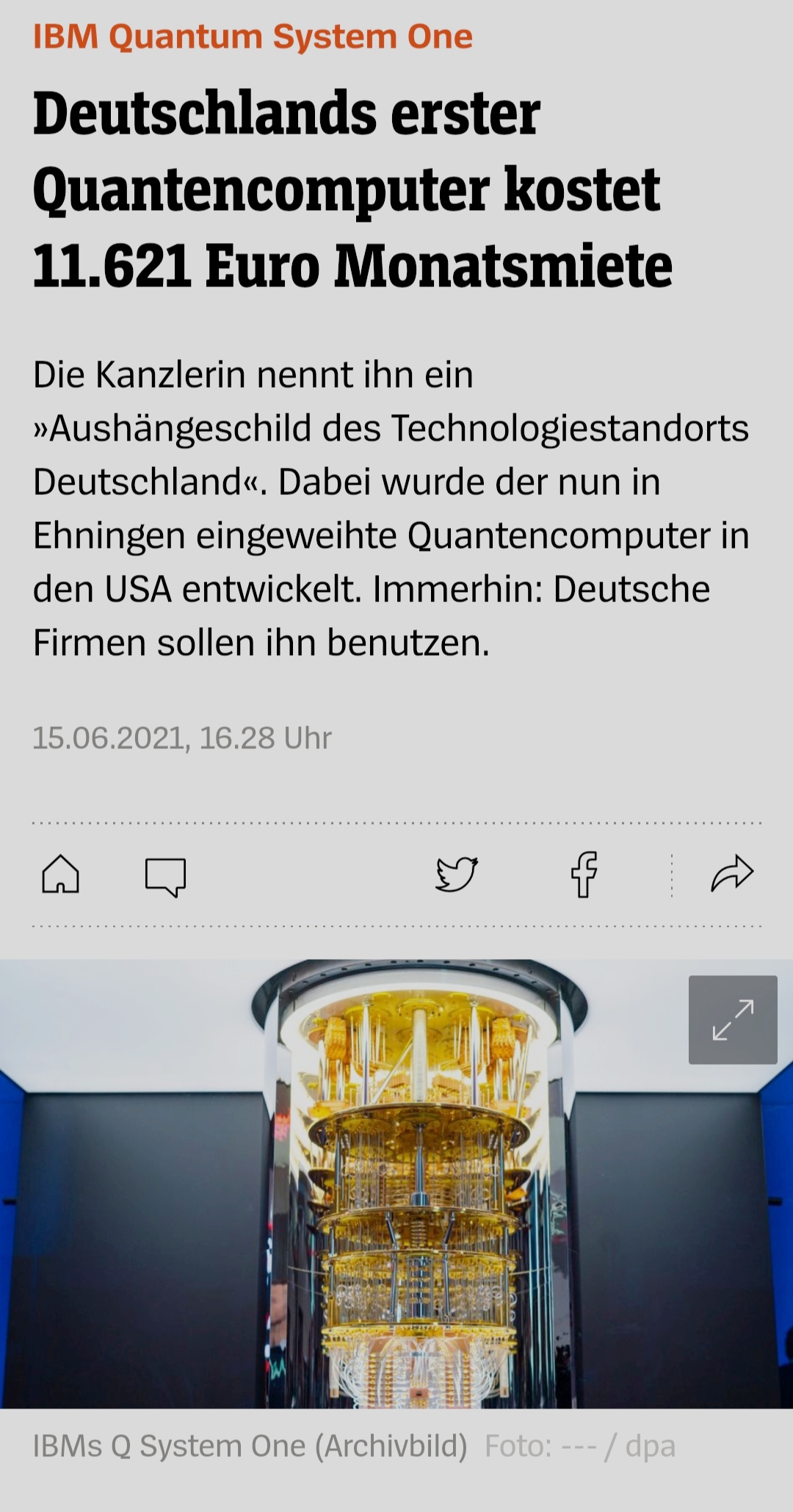This screenshot has height=1512, width=793.
Task: Open the article comments
Action: pyautogui.click(x=165, y=875)
